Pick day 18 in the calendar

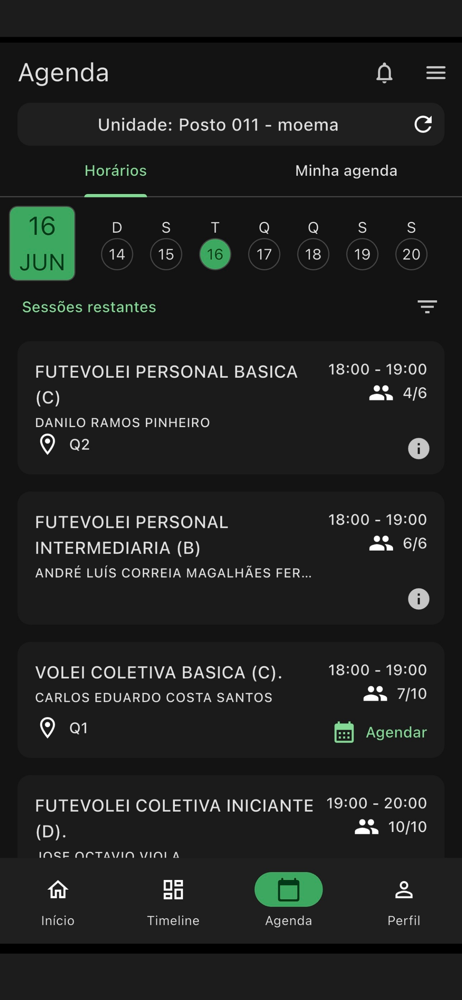point(313,254)
